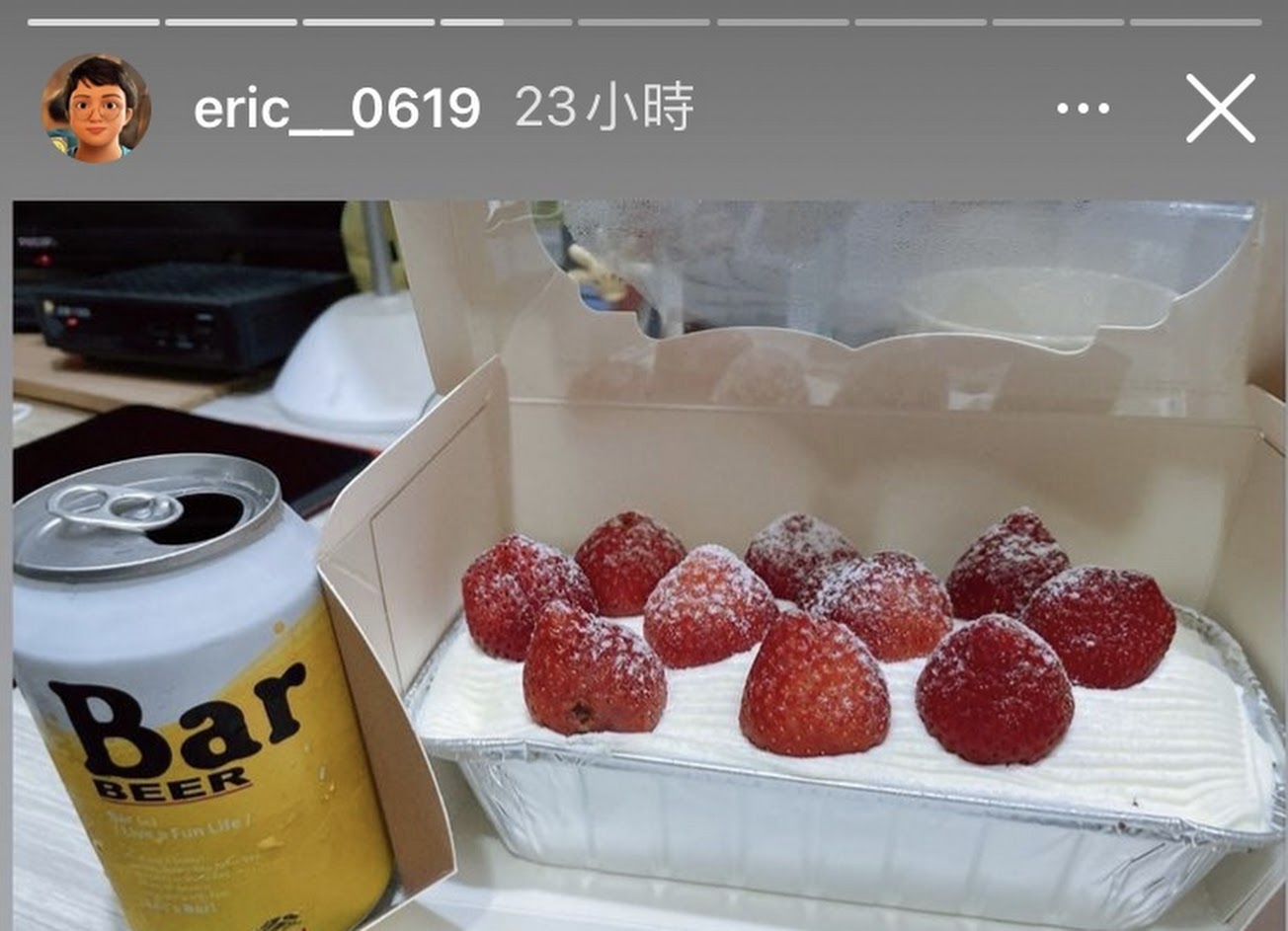Close the story viewer
Screen dimensions: 1288x931
pyautogui.click(x=1220, y=109)
